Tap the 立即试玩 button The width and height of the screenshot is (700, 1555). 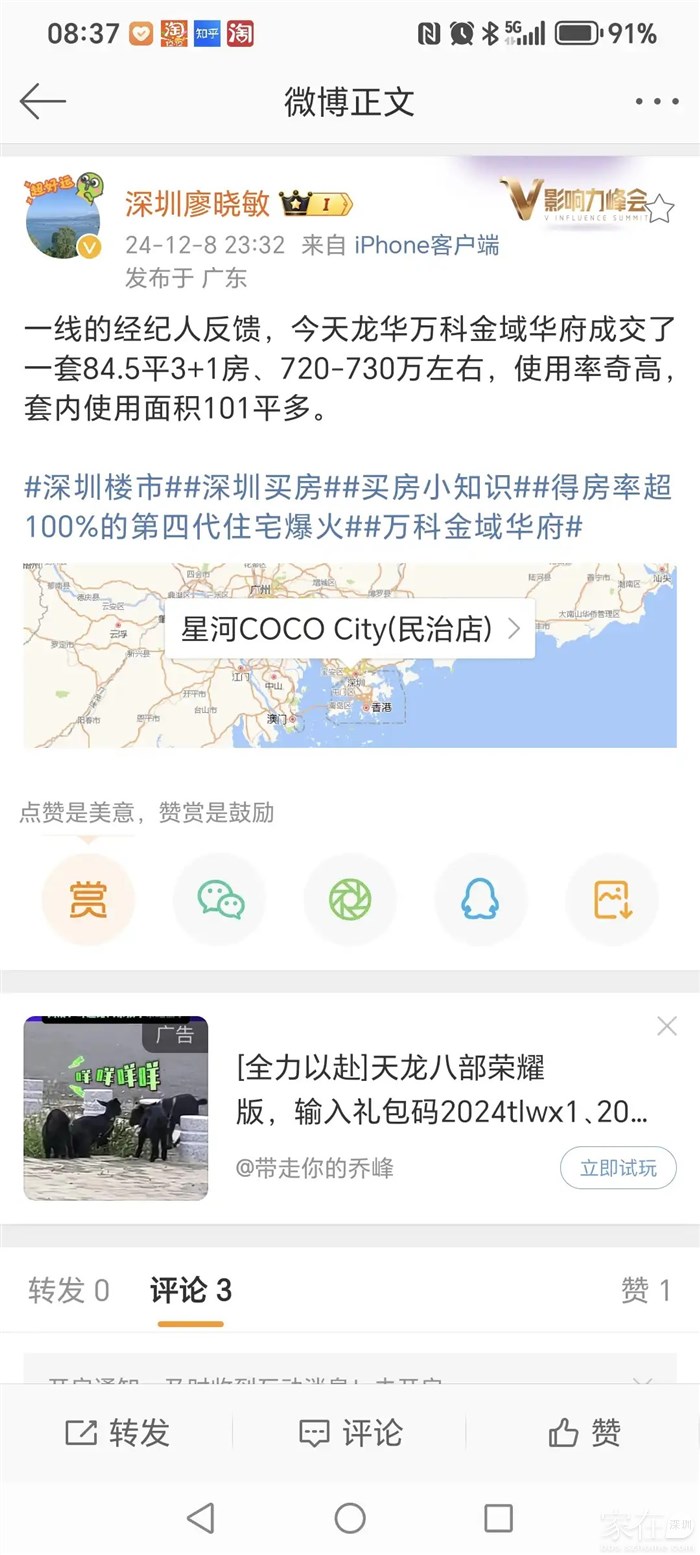(x=618, y=1168)
